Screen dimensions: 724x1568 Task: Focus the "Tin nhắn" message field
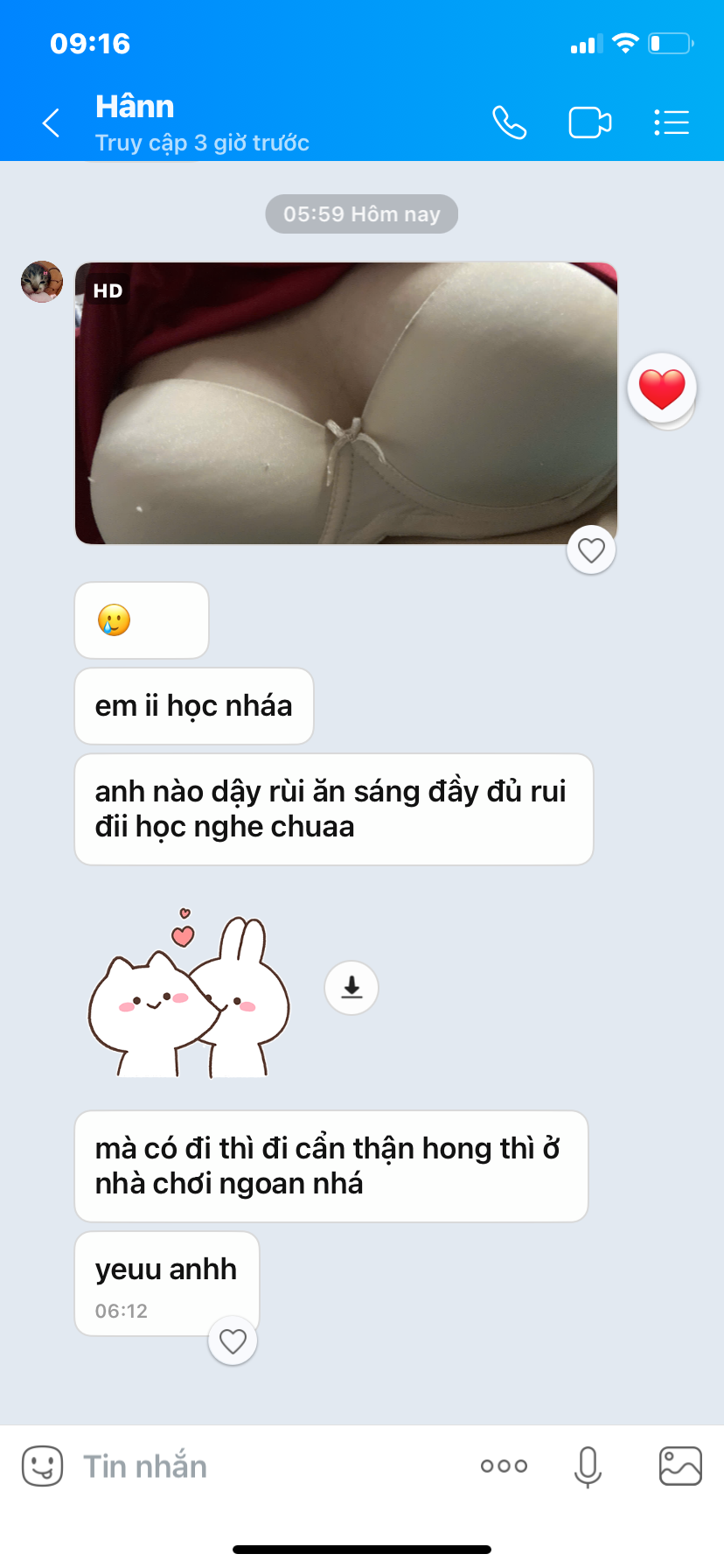point(262,1466)
